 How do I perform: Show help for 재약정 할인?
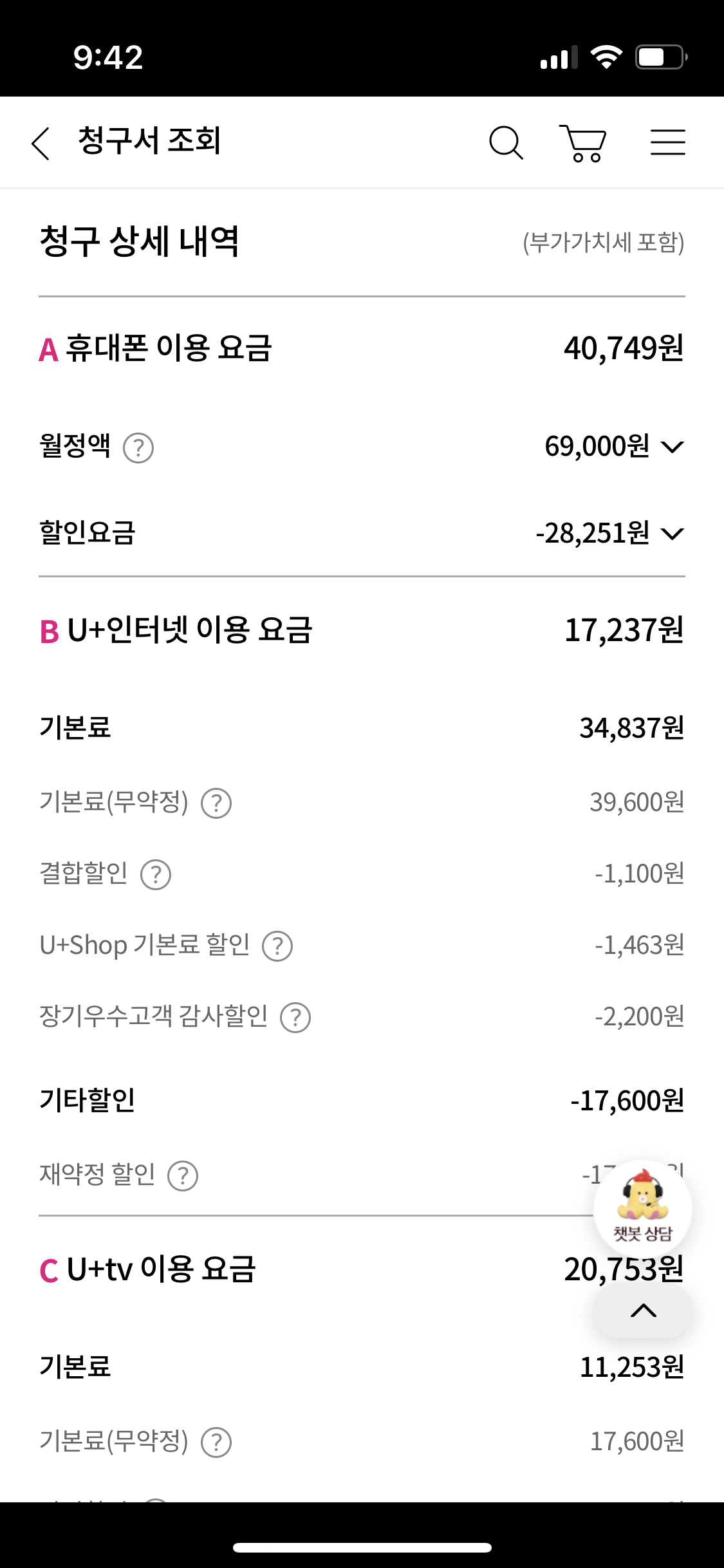pos(183,1176)
